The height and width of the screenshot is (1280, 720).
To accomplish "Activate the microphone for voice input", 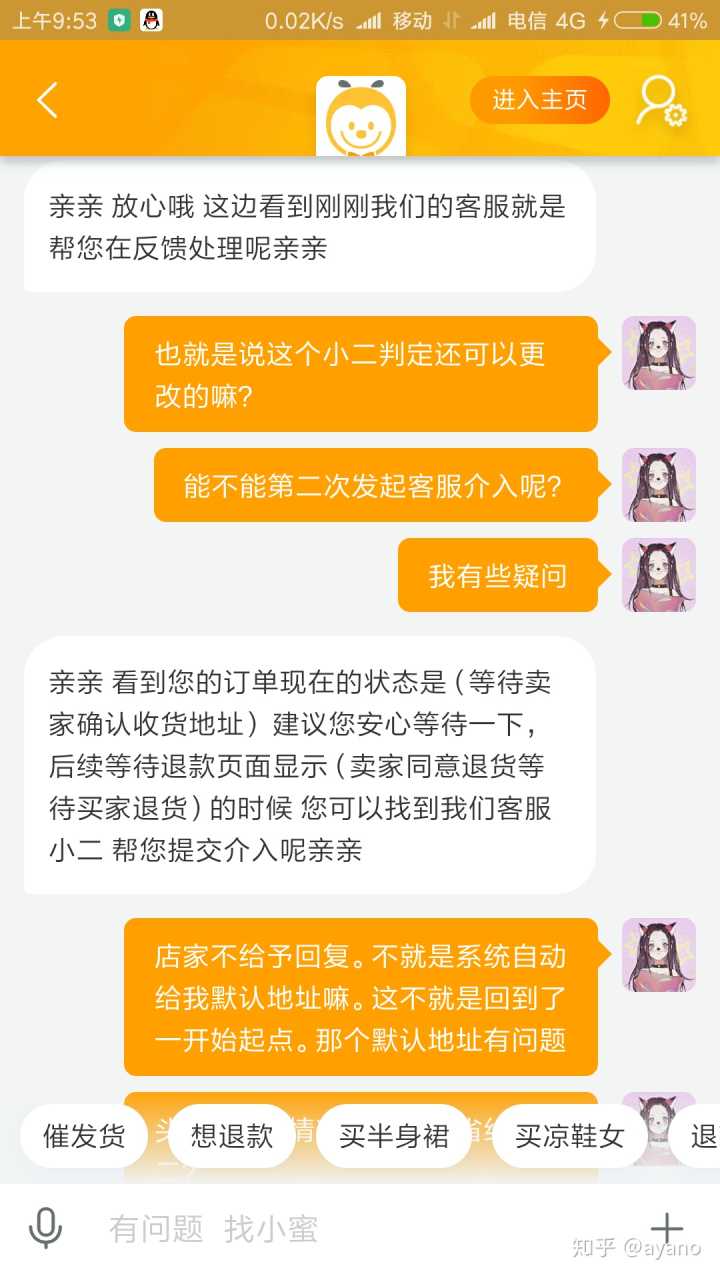I will [x=45, y=1228].
